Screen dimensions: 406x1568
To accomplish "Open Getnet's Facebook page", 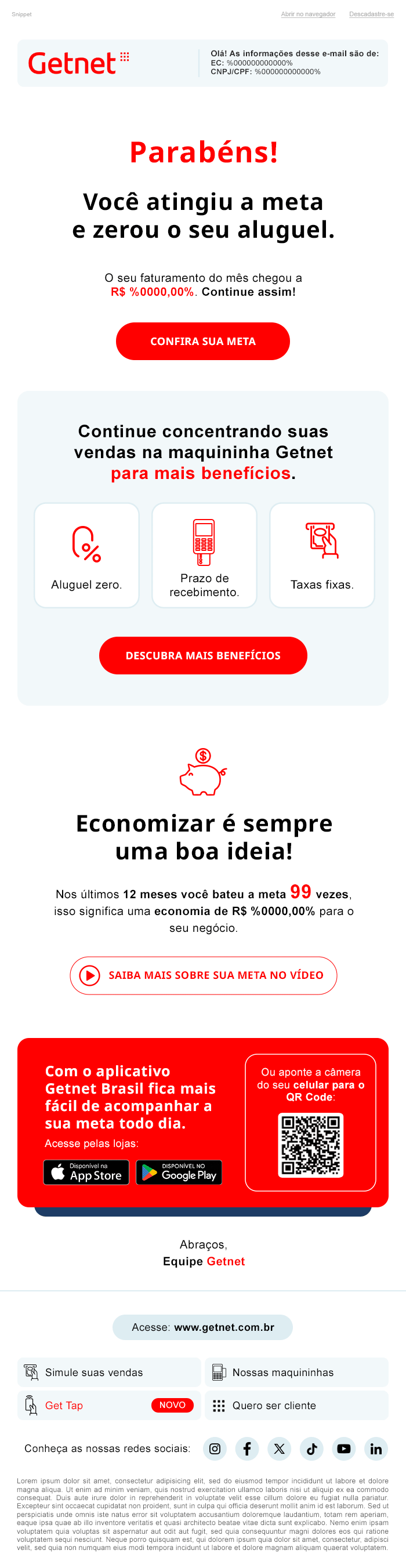I will 247,1449.
